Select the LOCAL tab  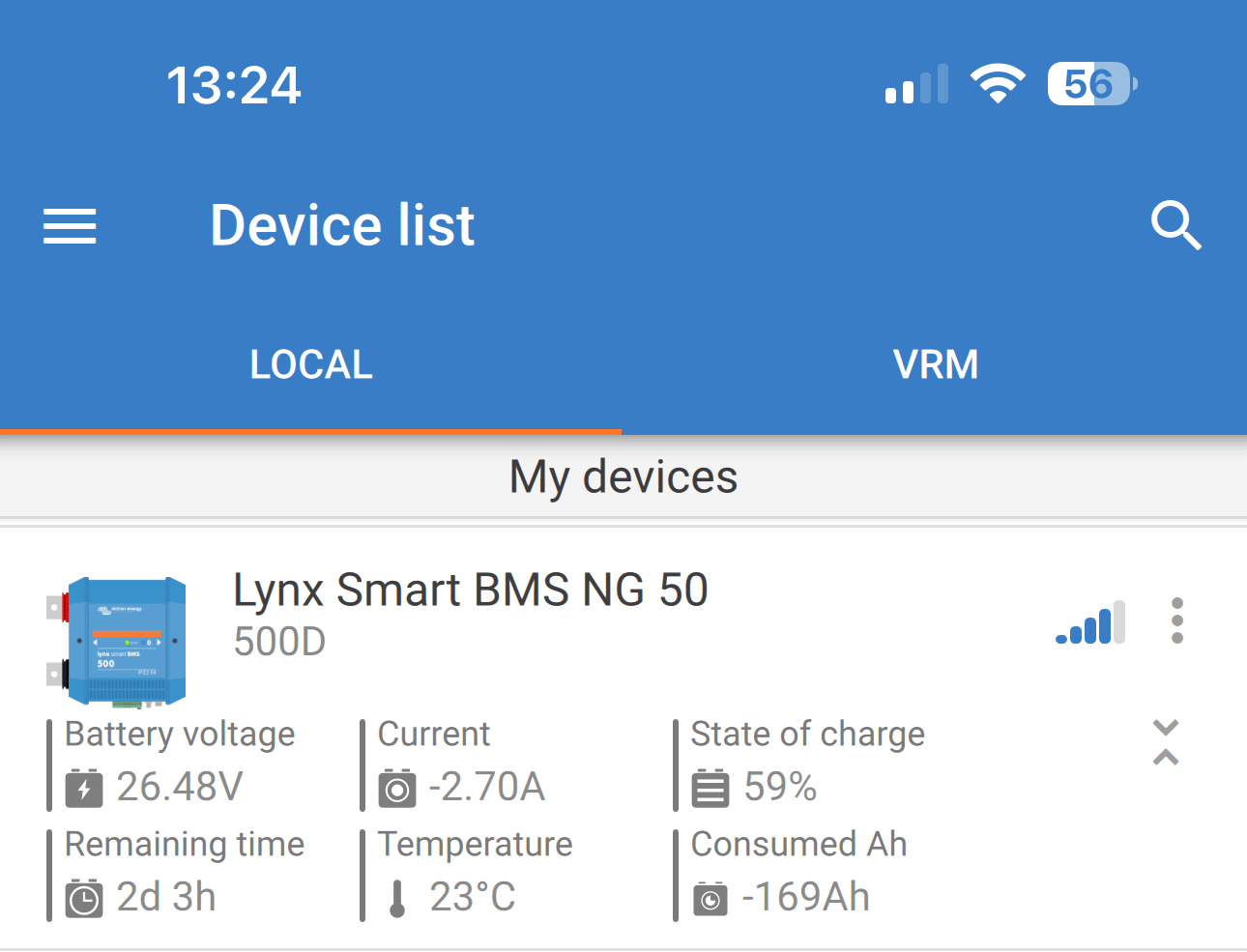[x=310, y=365]
